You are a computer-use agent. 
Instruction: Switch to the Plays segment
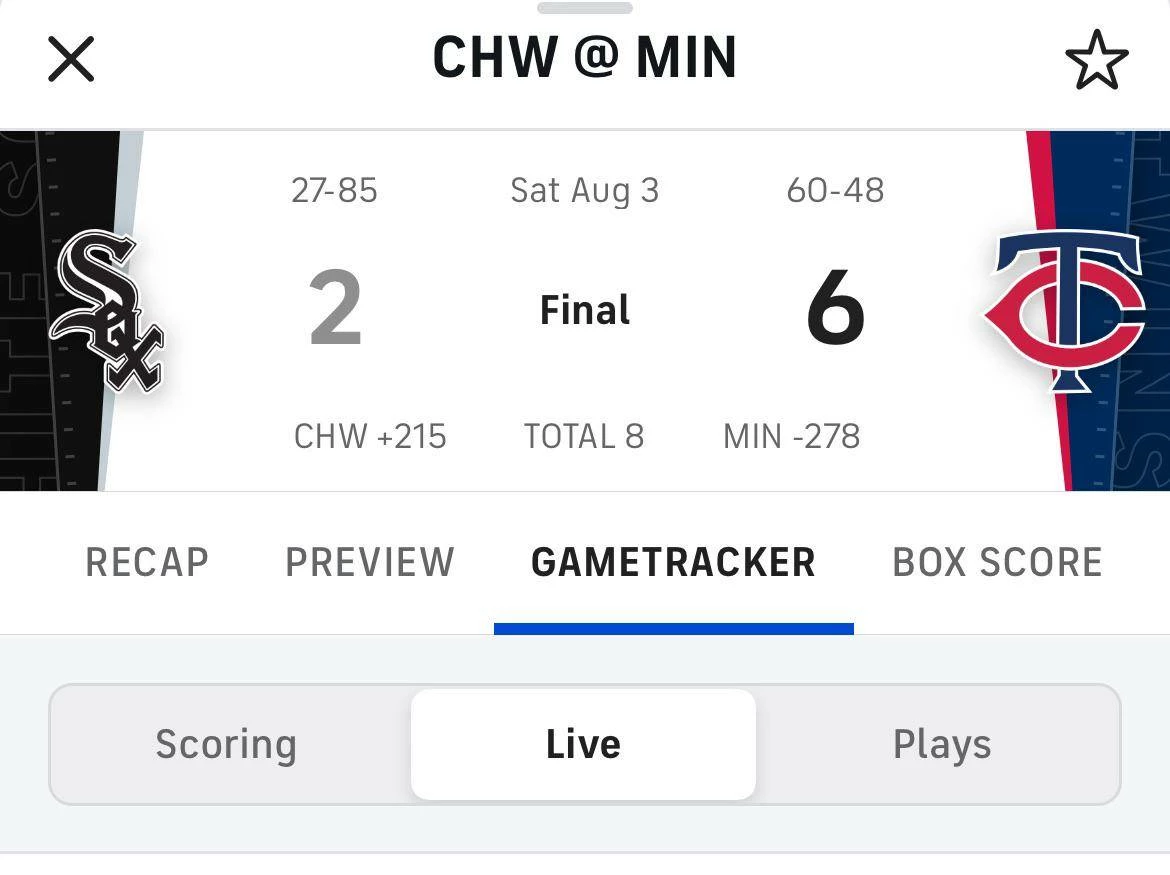pos(942,744)
